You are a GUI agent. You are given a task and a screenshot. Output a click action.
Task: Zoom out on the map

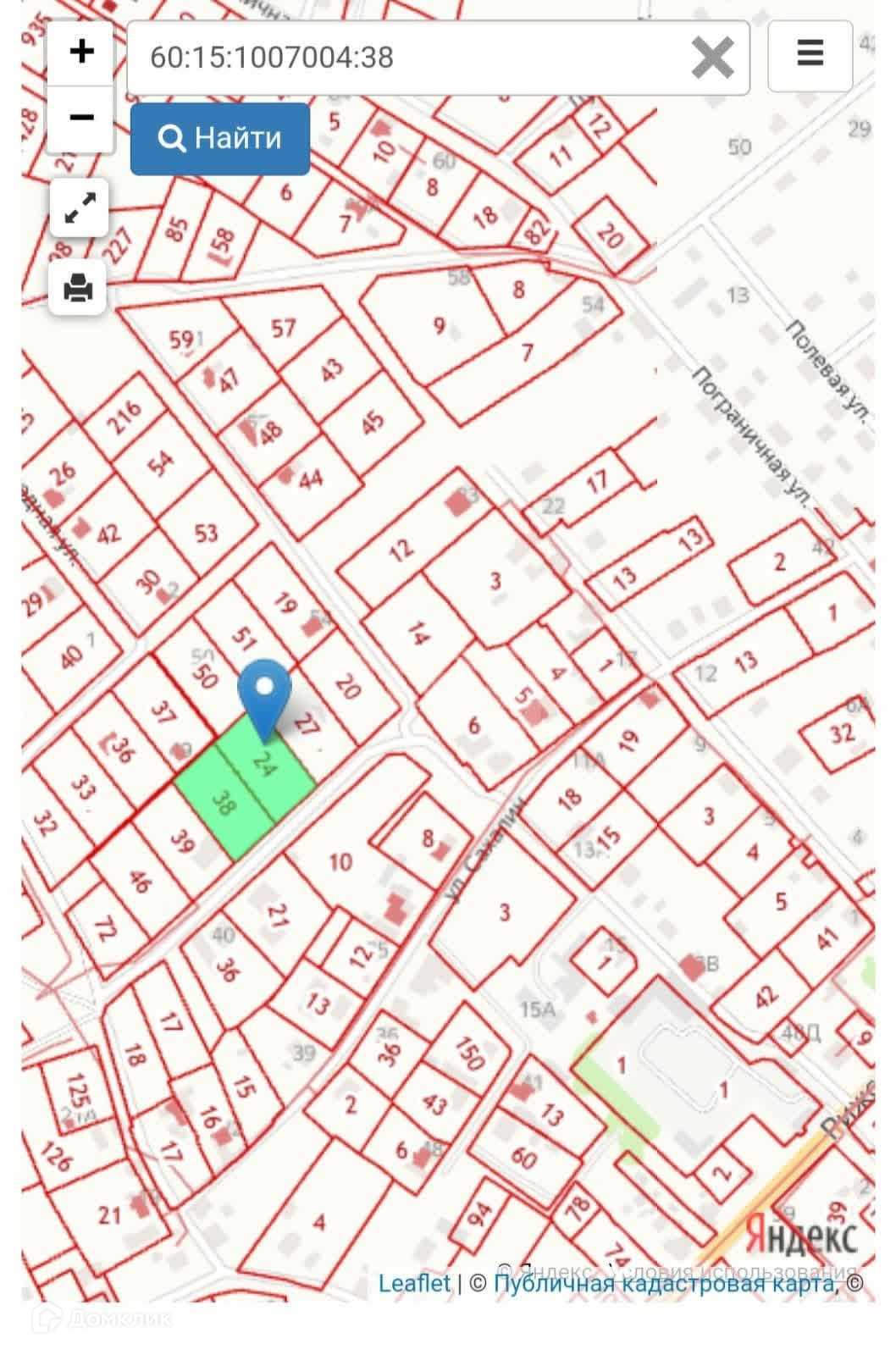[x=80, y=118]
